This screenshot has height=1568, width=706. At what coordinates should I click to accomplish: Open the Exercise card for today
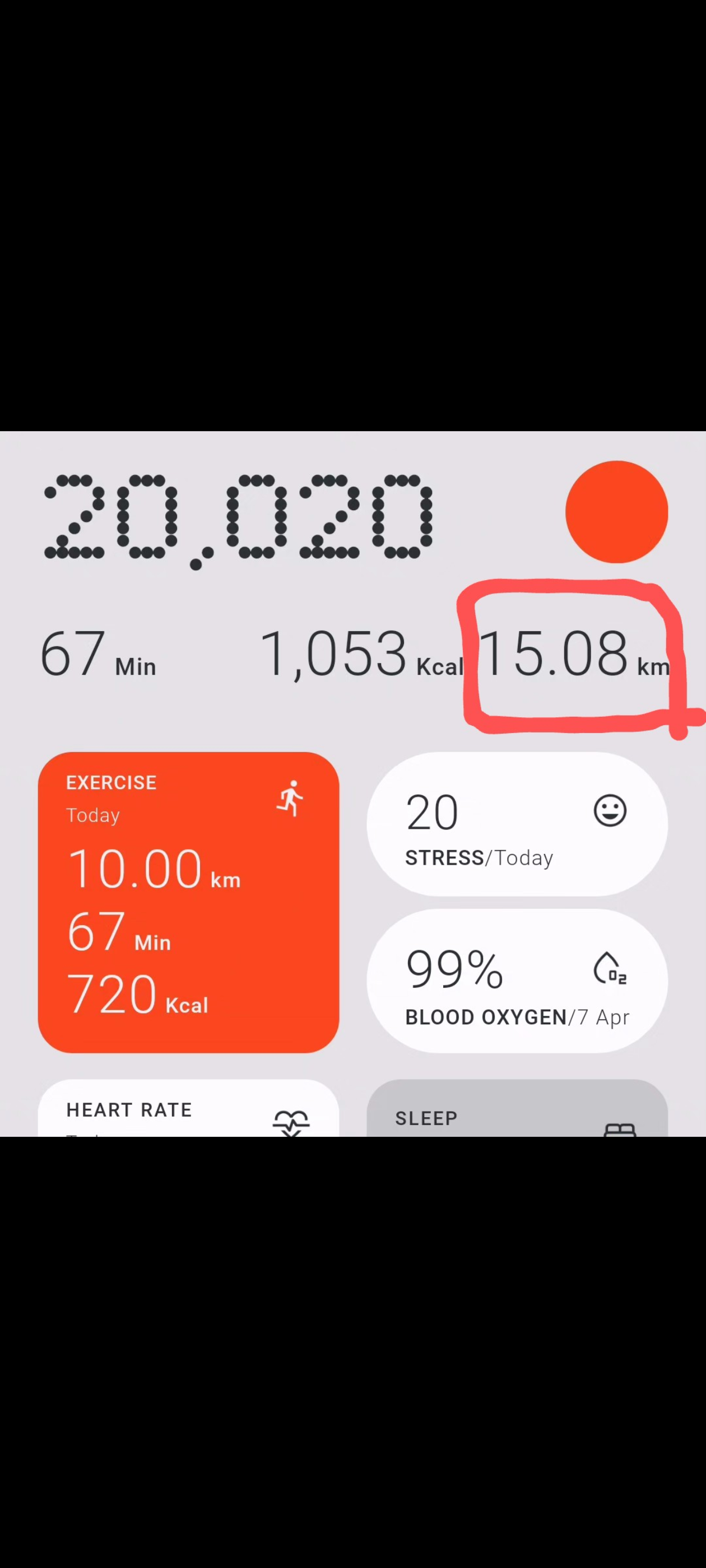[x=188, y=902]
